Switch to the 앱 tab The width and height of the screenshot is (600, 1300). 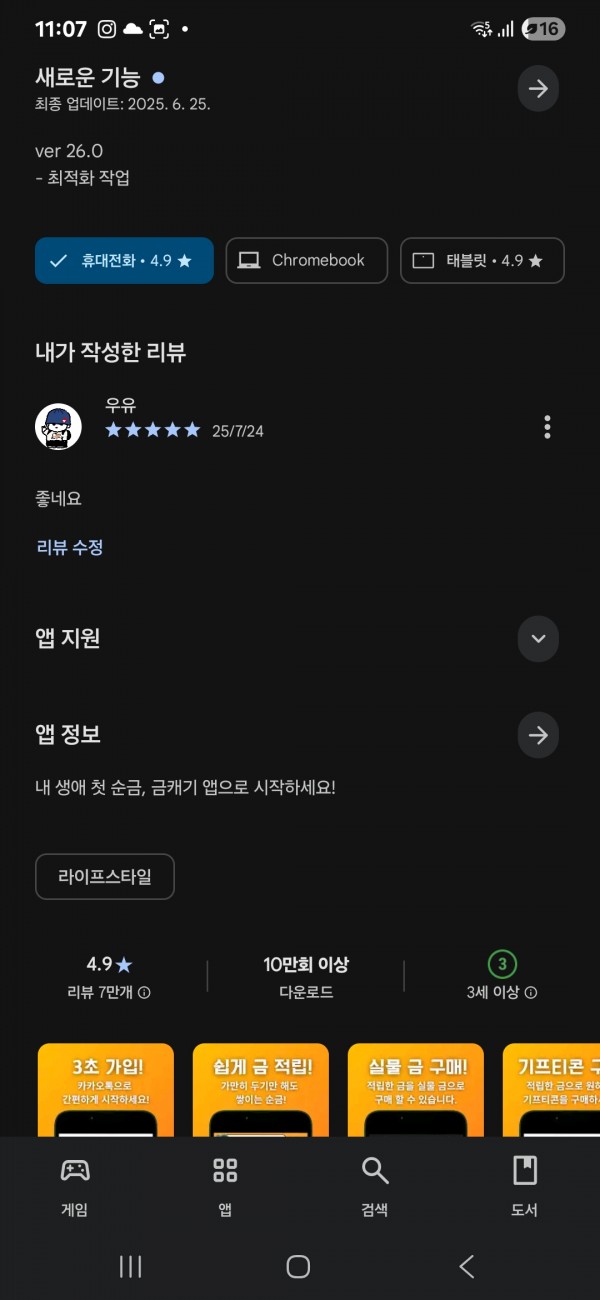point(225,1186)
